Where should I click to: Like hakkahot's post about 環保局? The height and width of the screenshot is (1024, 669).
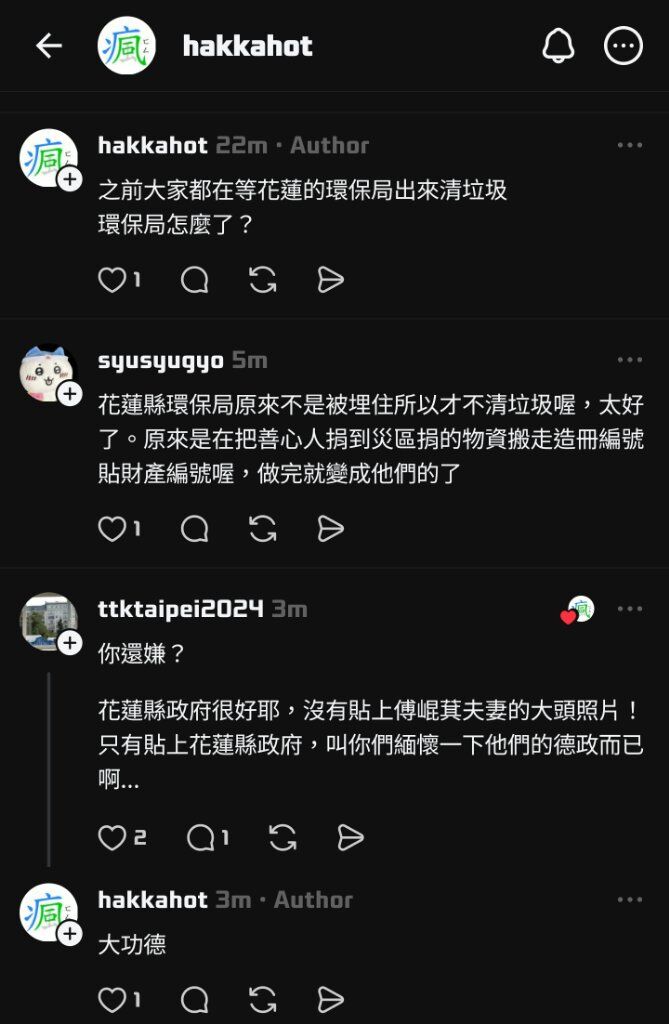pyautogui.click(x=112, y=280)
